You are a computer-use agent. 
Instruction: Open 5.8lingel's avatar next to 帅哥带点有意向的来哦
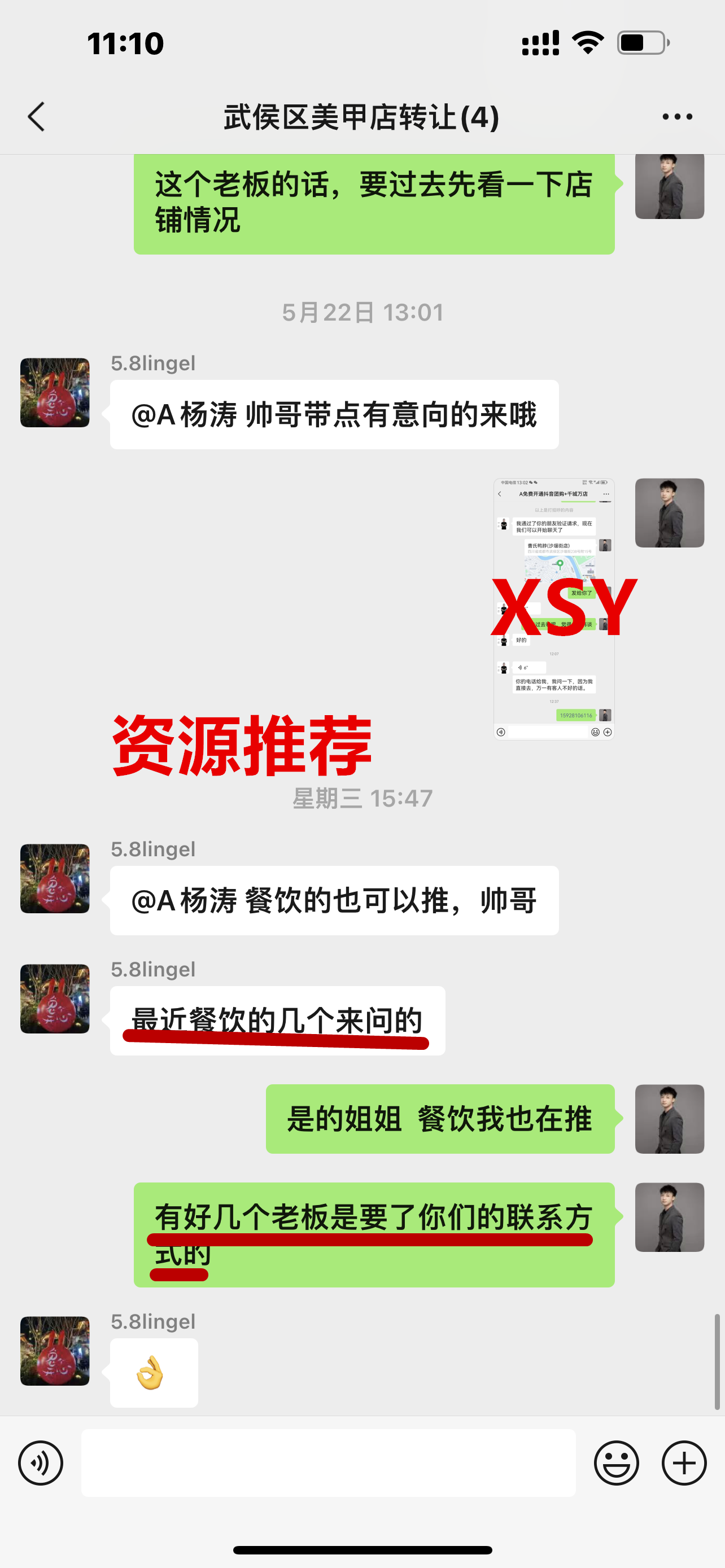55,393
